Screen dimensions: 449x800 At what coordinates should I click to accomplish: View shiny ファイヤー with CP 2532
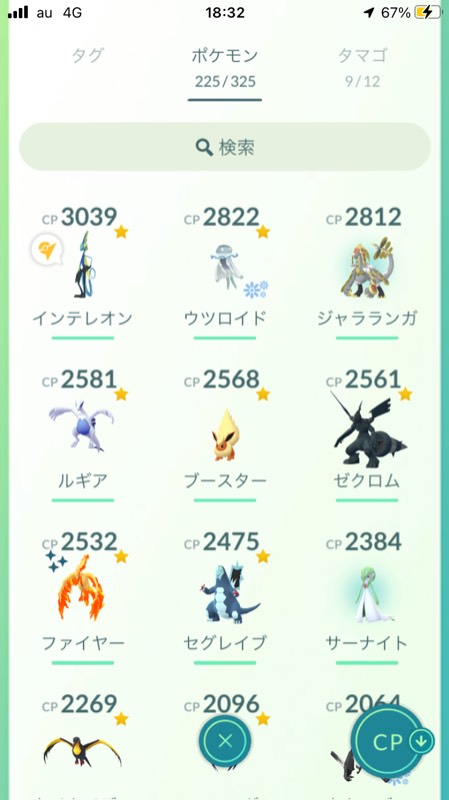coord(83,596)
